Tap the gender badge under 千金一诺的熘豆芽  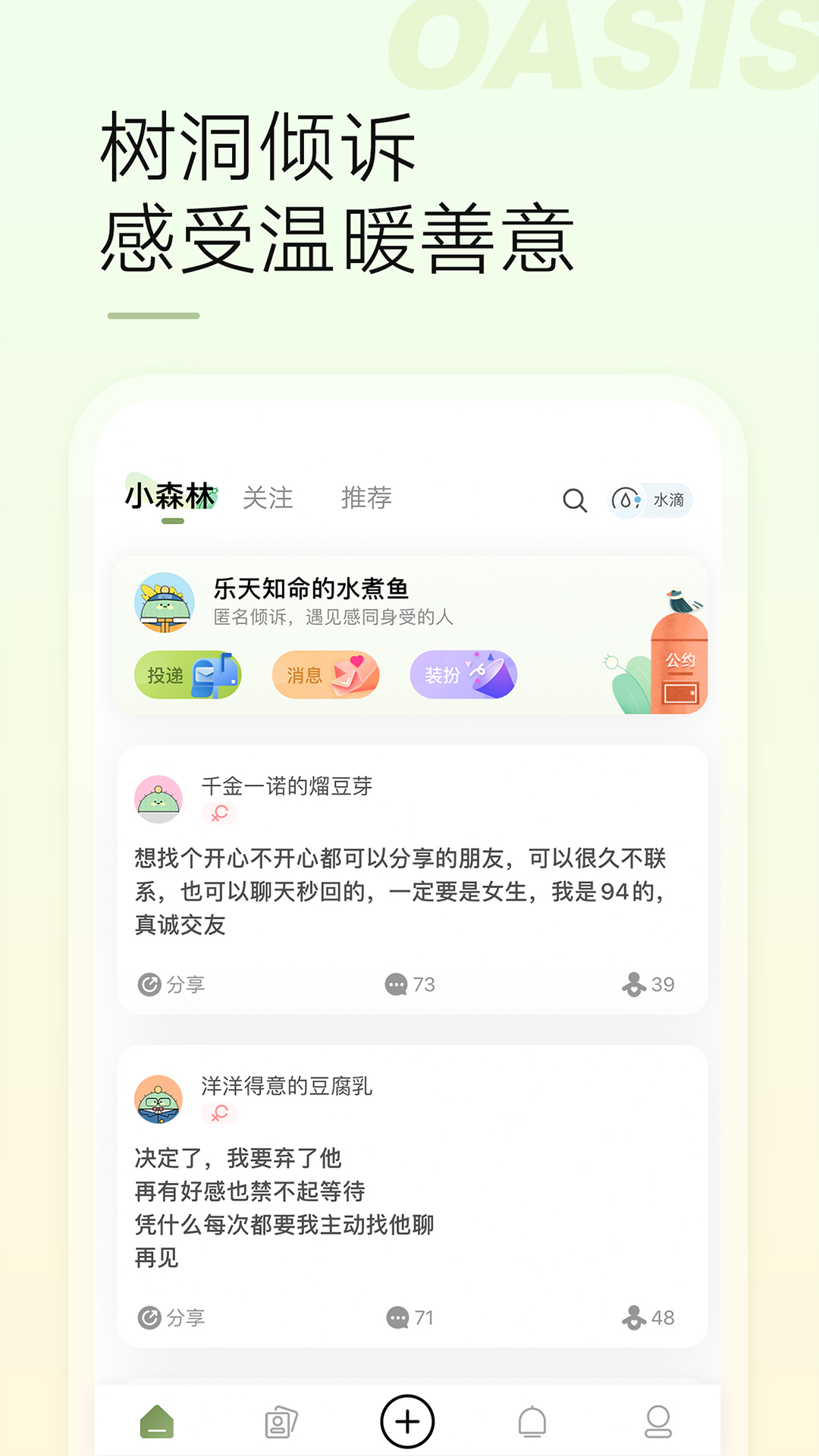point(219,812)
